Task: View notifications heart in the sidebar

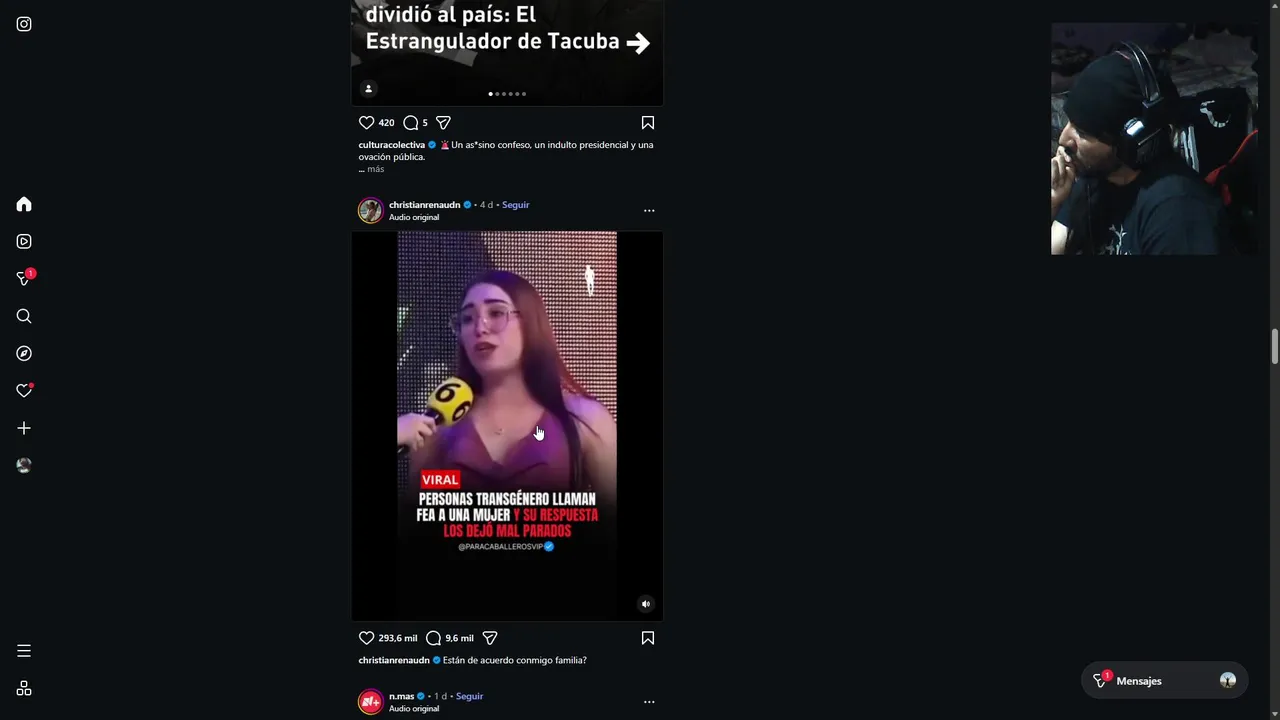Action: click(x=24, y=391)
